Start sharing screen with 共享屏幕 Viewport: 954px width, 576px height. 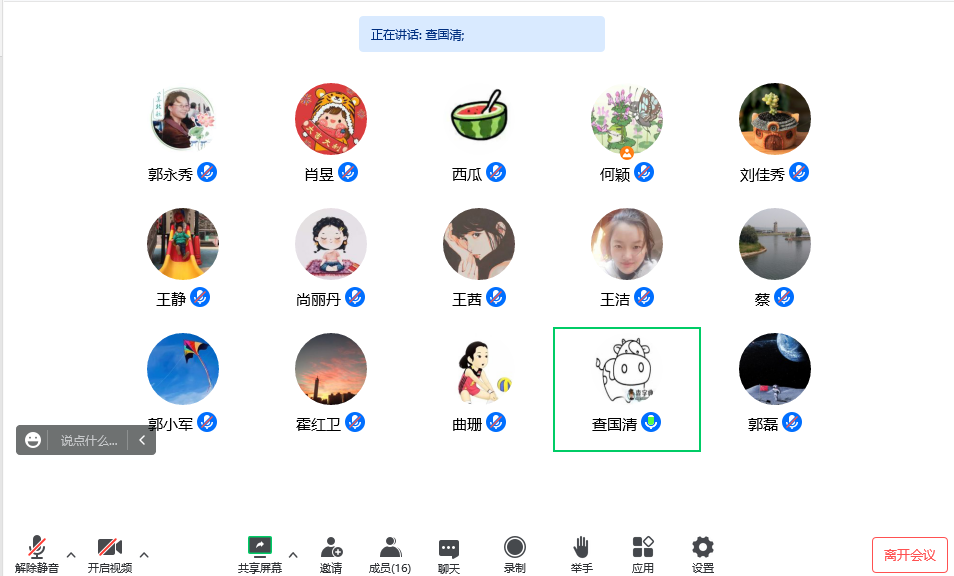tap(260, 553)
